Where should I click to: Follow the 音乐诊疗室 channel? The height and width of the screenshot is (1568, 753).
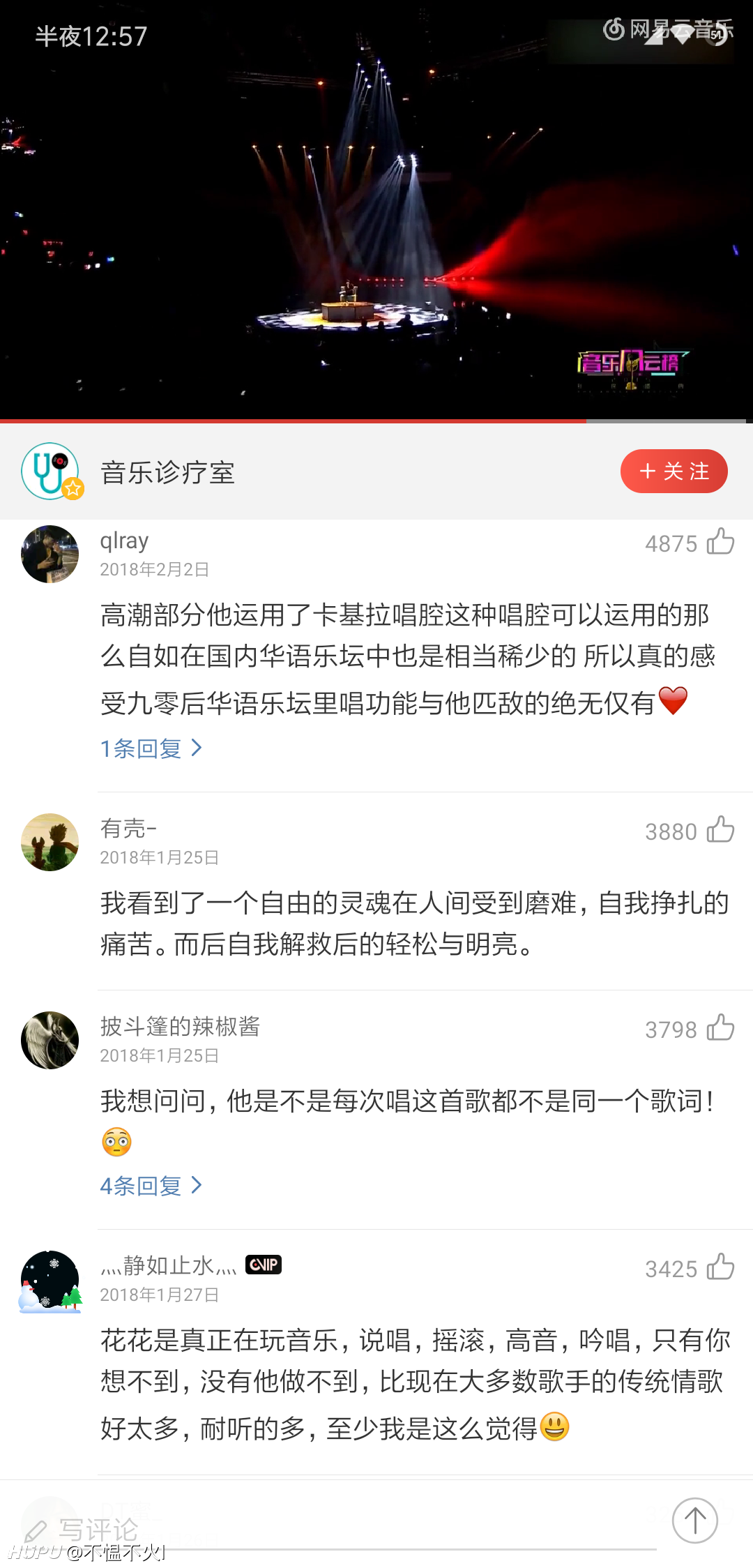[x=674, y=472]
